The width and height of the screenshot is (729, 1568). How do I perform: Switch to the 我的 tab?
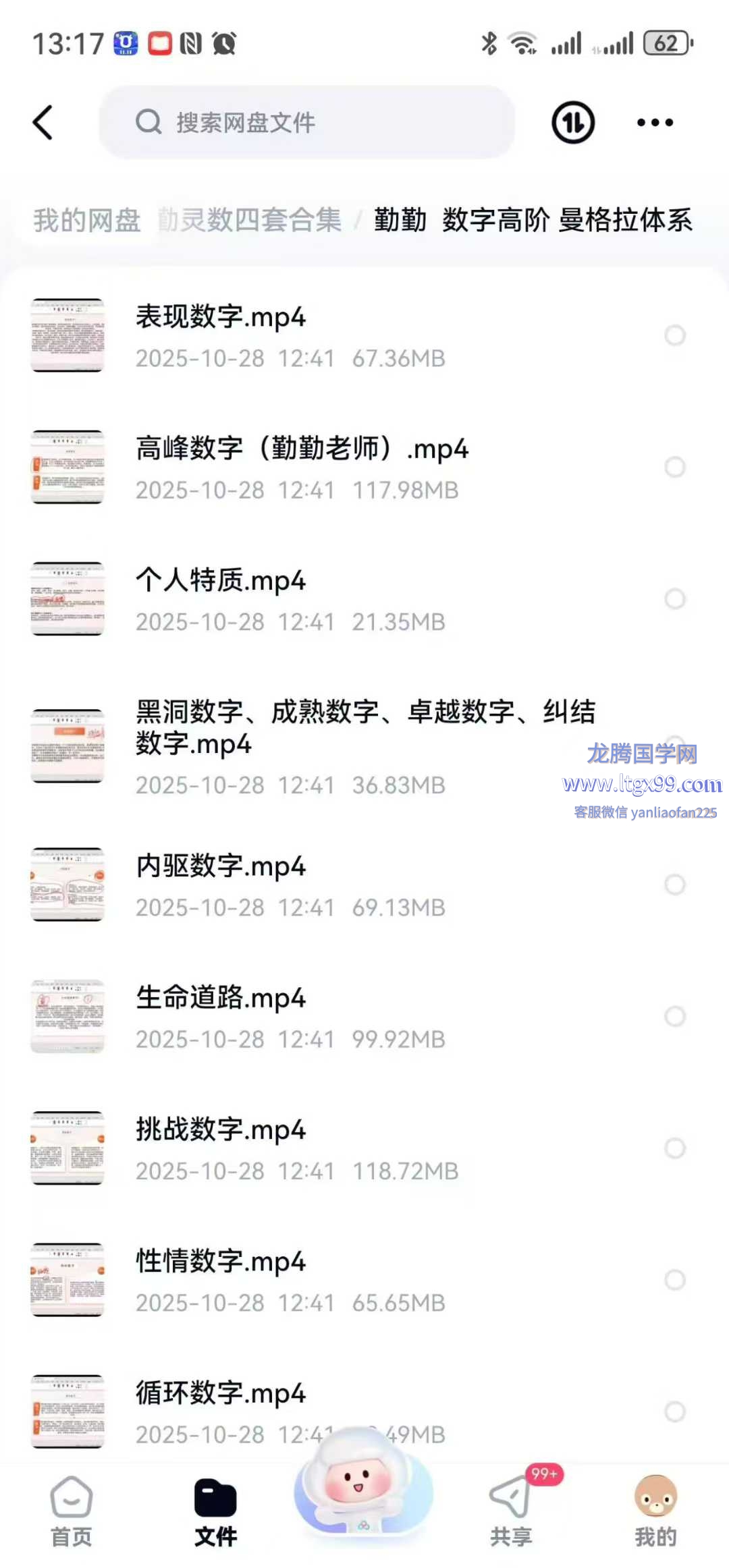(x=655, y=1511)
